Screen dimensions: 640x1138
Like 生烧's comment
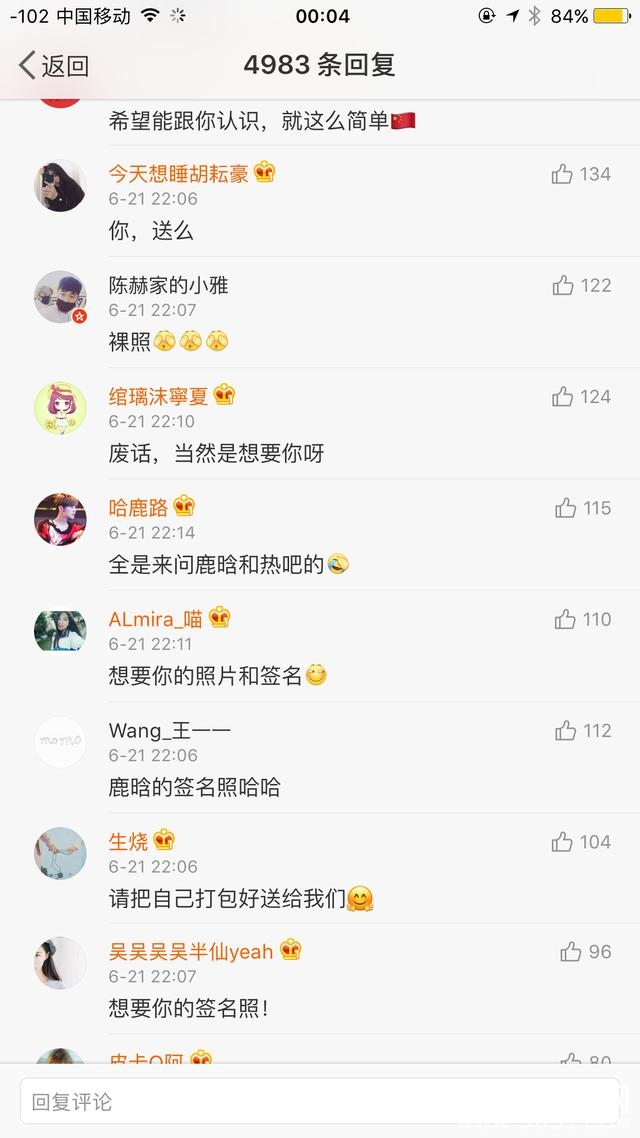[x=562, y=842]
